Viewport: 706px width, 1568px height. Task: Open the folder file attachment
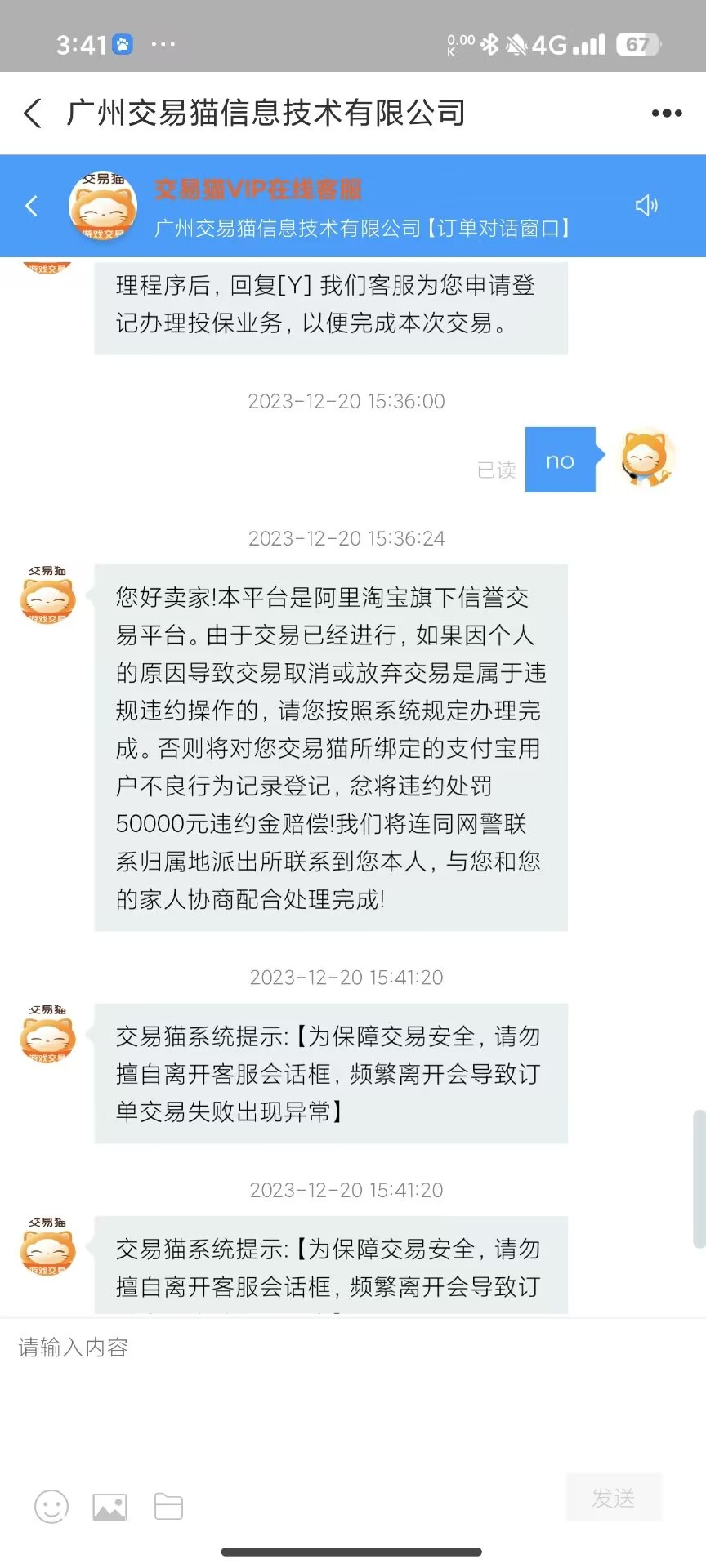[168, 1506]
